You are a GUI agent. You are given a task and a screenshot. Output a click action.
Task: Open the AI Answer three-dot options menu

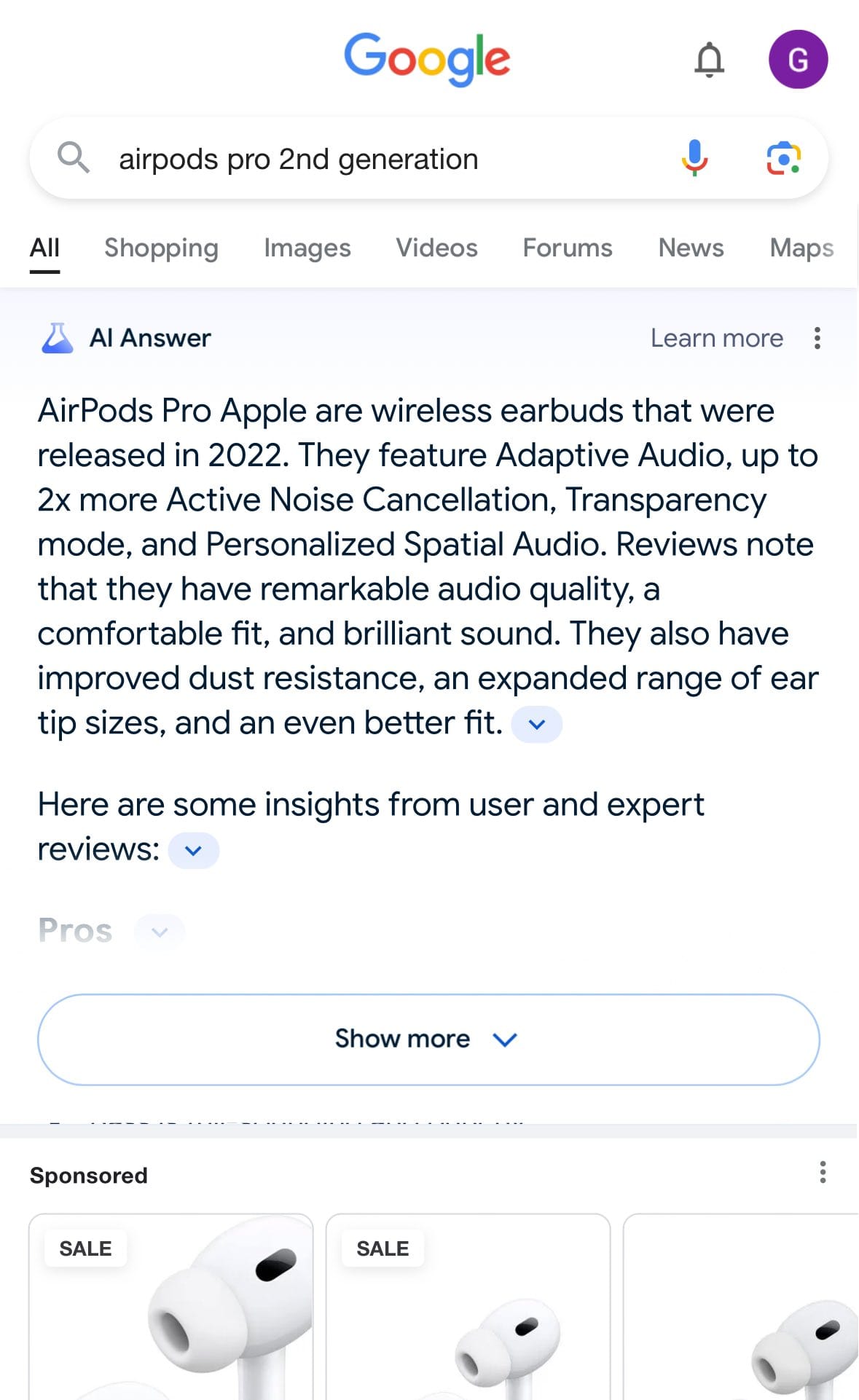817,338
